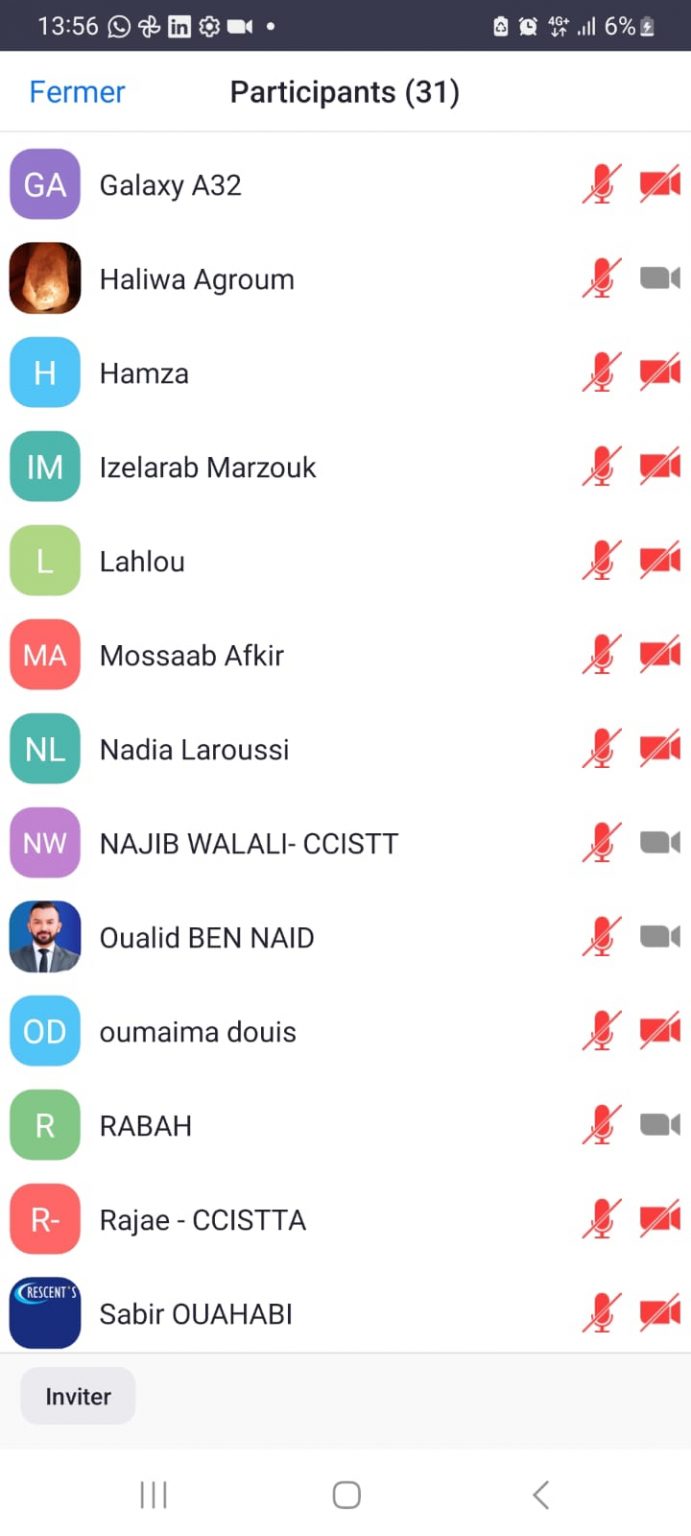Open the RABAH participant row
691x1536 pixels.
pyautogui.click(x=345, y=1125)
